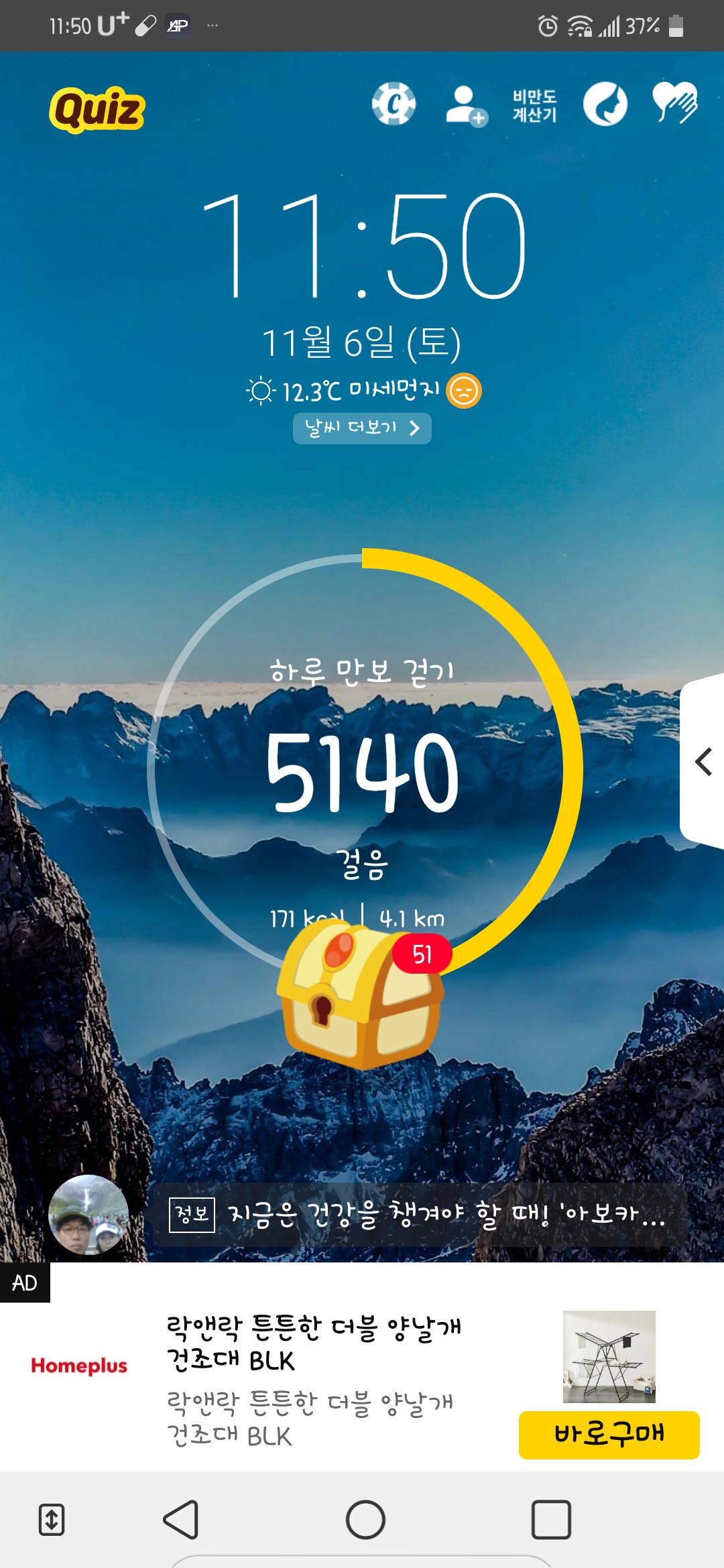This screenshot has height=1568, width=724.
Task: Expand the side panel arrow
Action: pos(703,762)
